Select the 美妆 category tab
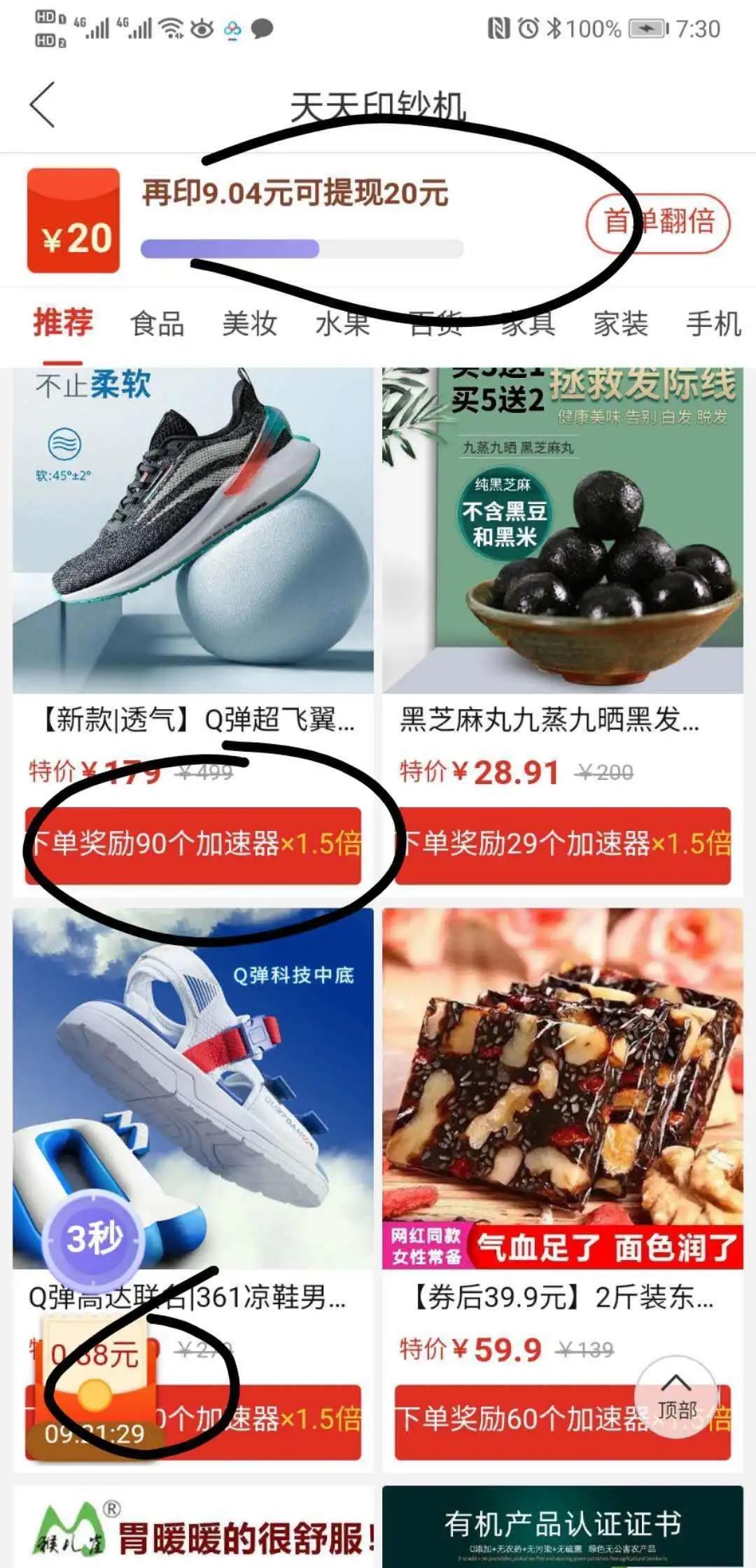The image size is (756, 1568). click(x=249, y=324)
